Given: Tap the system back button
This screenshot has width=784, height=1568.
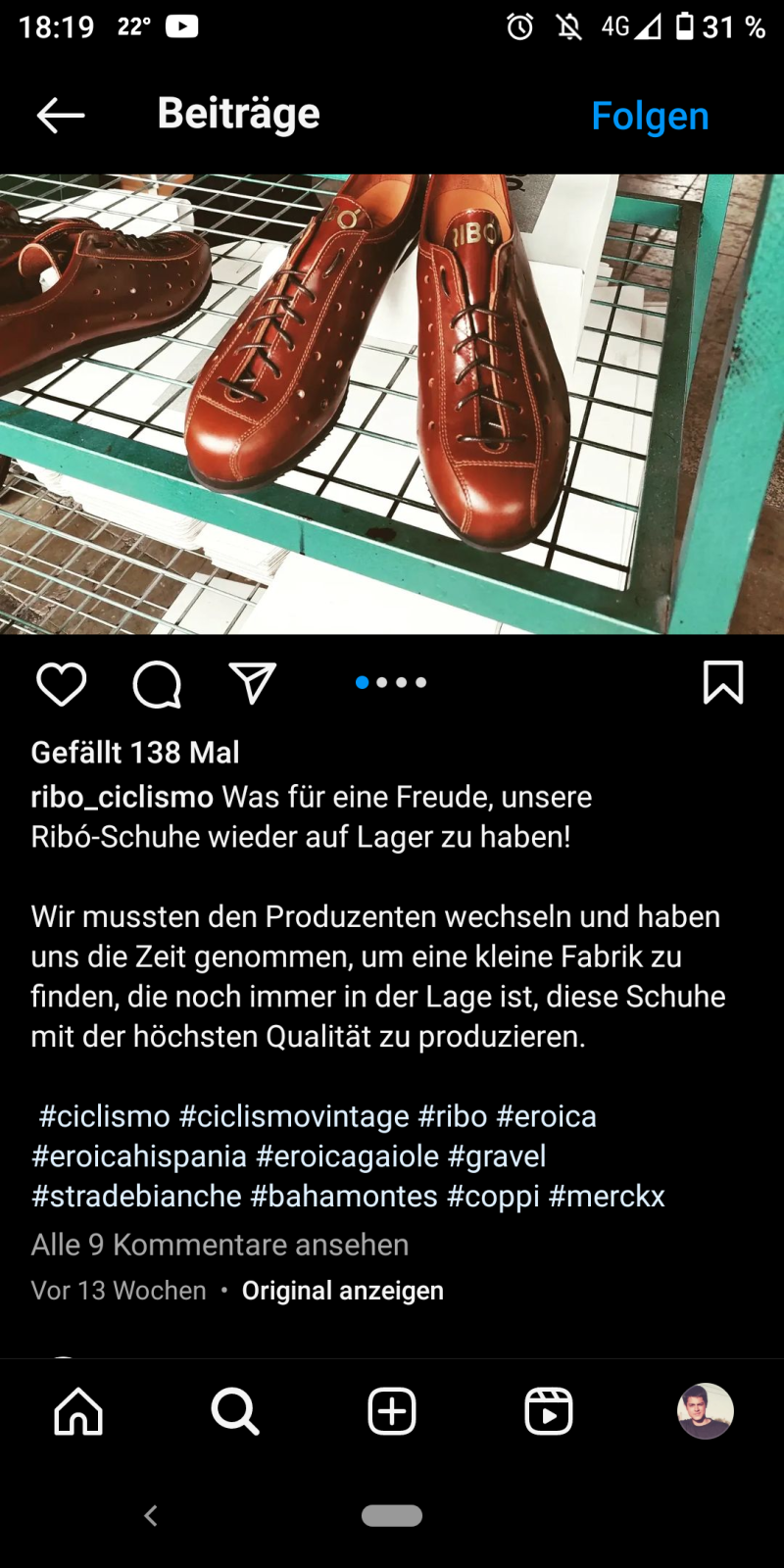Looking at the screenshot, I should 151,1515.
